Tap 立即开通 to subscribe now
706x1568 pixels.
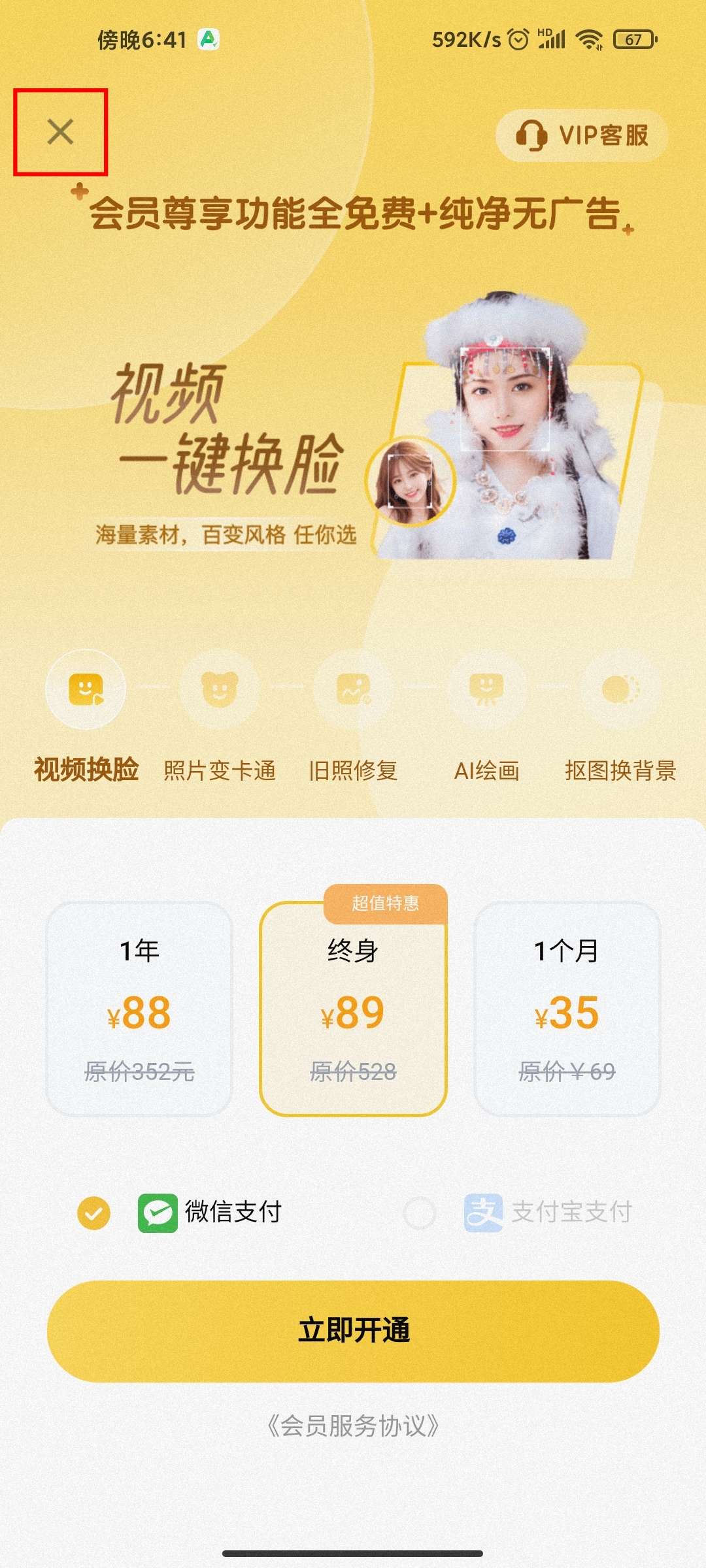353,1331
